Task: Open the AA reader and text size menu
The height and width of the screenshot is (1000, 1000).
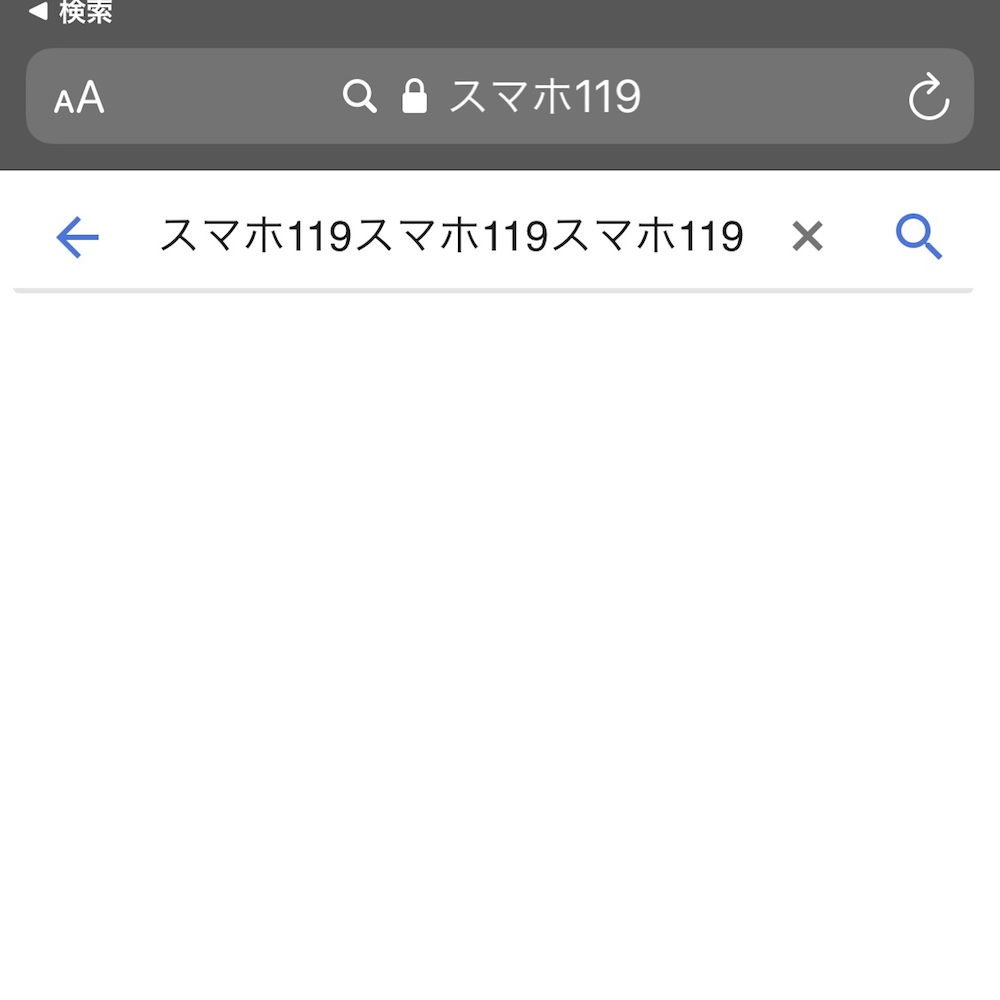Action: 79,98
